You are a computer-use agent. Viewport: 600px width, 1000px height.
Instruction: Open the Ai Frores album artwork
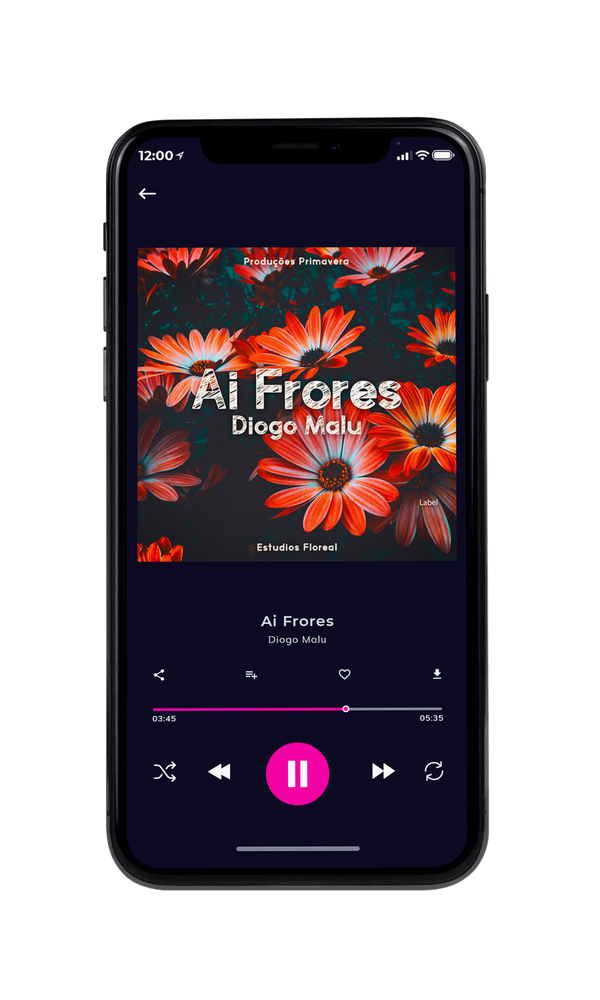pyautogui.click(x=297, y=404)
